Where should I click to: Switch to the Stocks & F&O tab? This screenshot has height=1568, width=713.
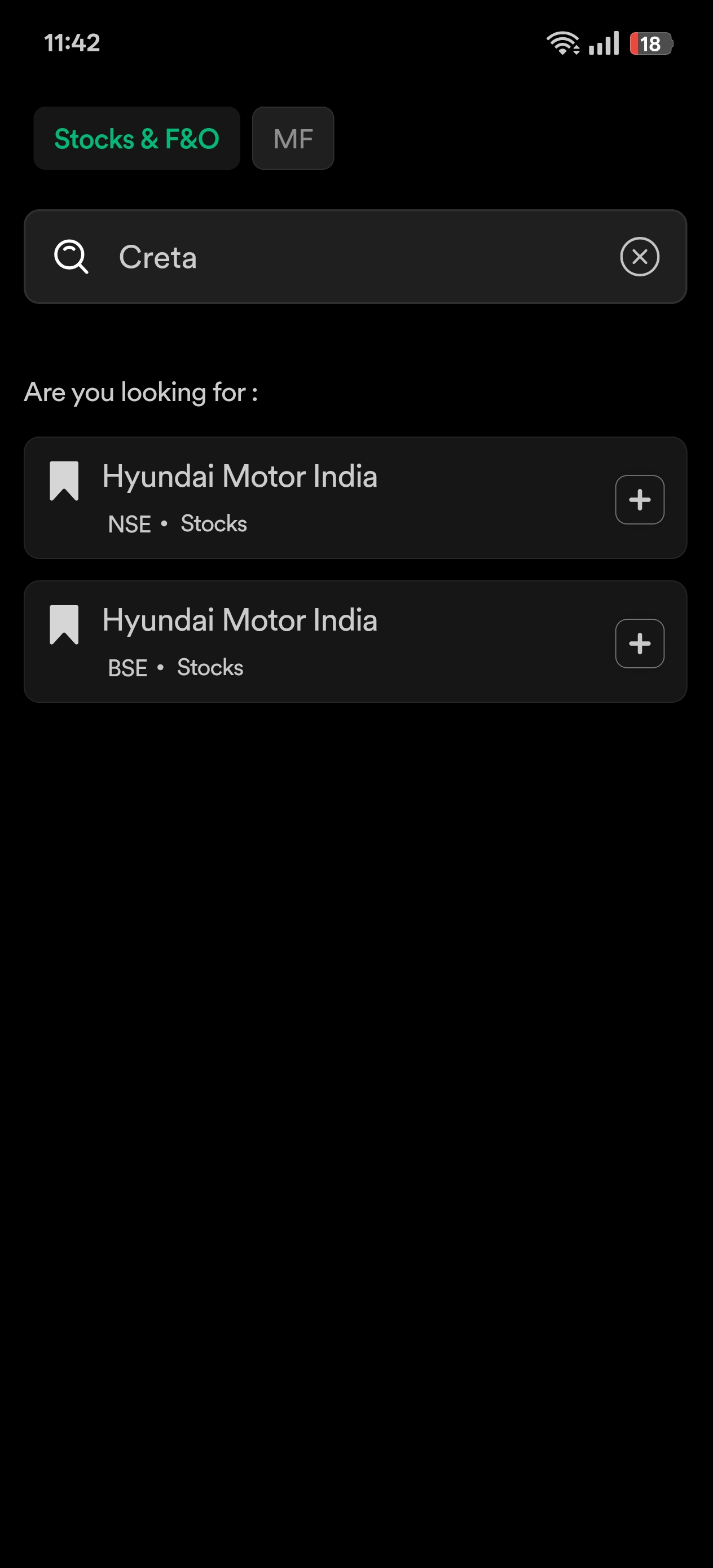(x=137, y=139)
